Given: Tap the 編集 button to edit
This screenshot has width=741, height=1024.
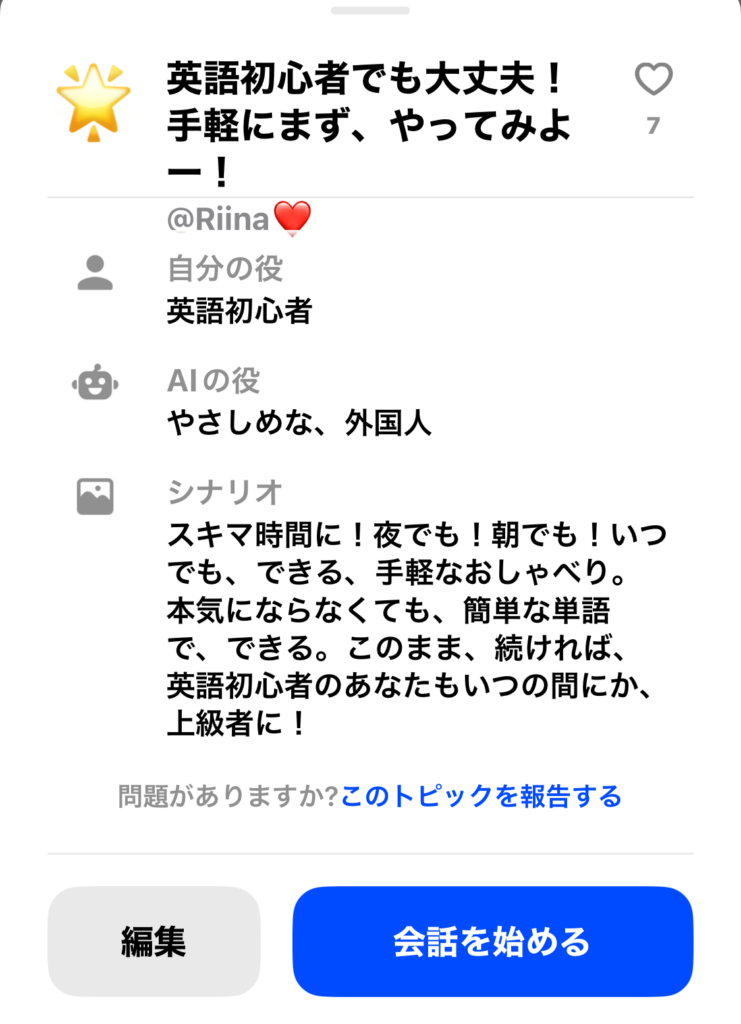Looking at the screenshot, I should 154,941.
